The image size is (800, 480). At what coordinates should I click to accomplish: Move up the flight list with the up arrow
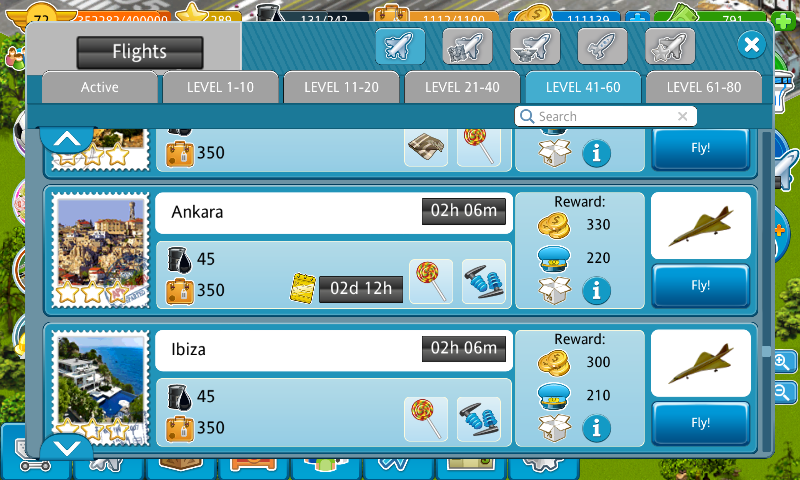point(68,140)
